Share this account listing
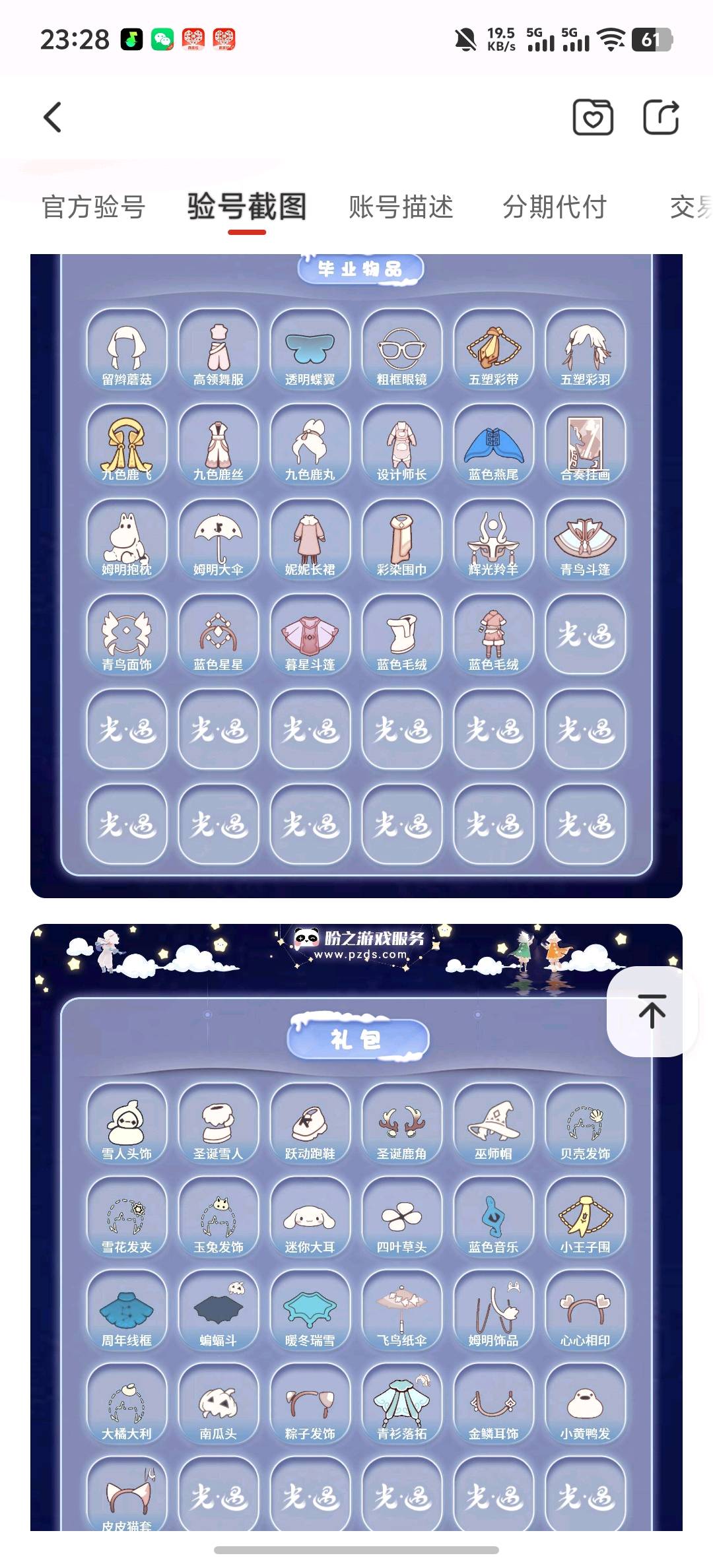 point(661,117)
